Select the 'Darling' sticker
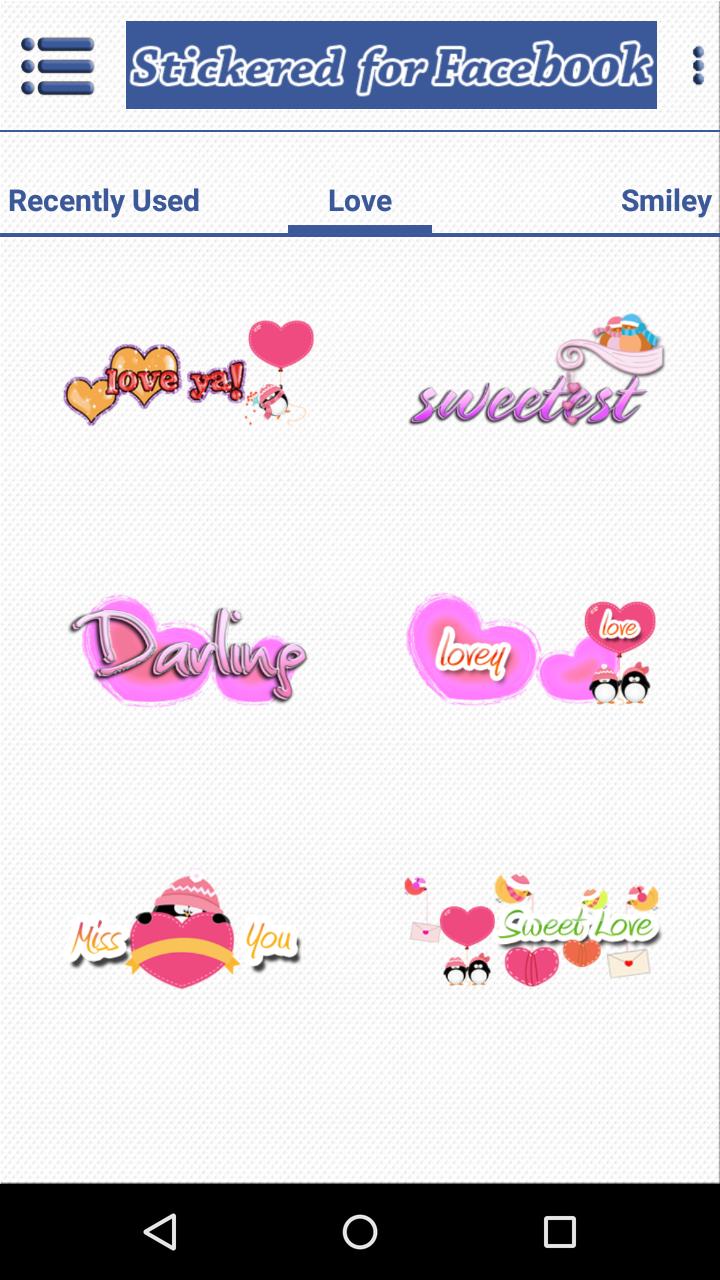720x1280 pixels. coord(188,652)
